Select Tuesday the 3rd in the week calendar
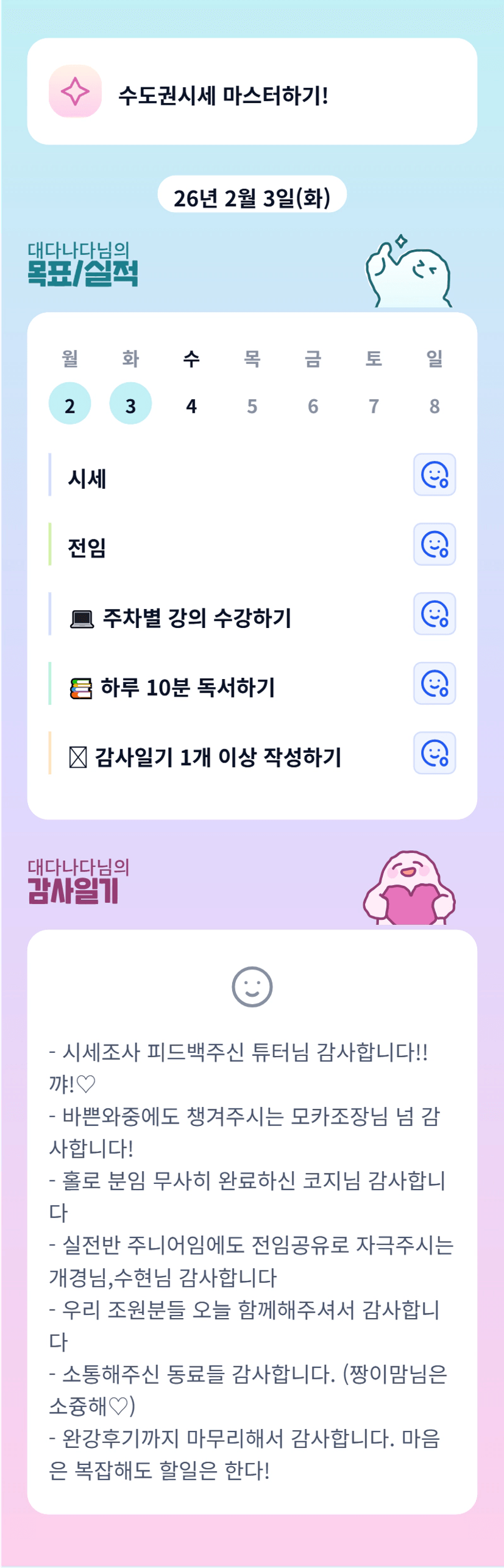 (x=130, y=404)
